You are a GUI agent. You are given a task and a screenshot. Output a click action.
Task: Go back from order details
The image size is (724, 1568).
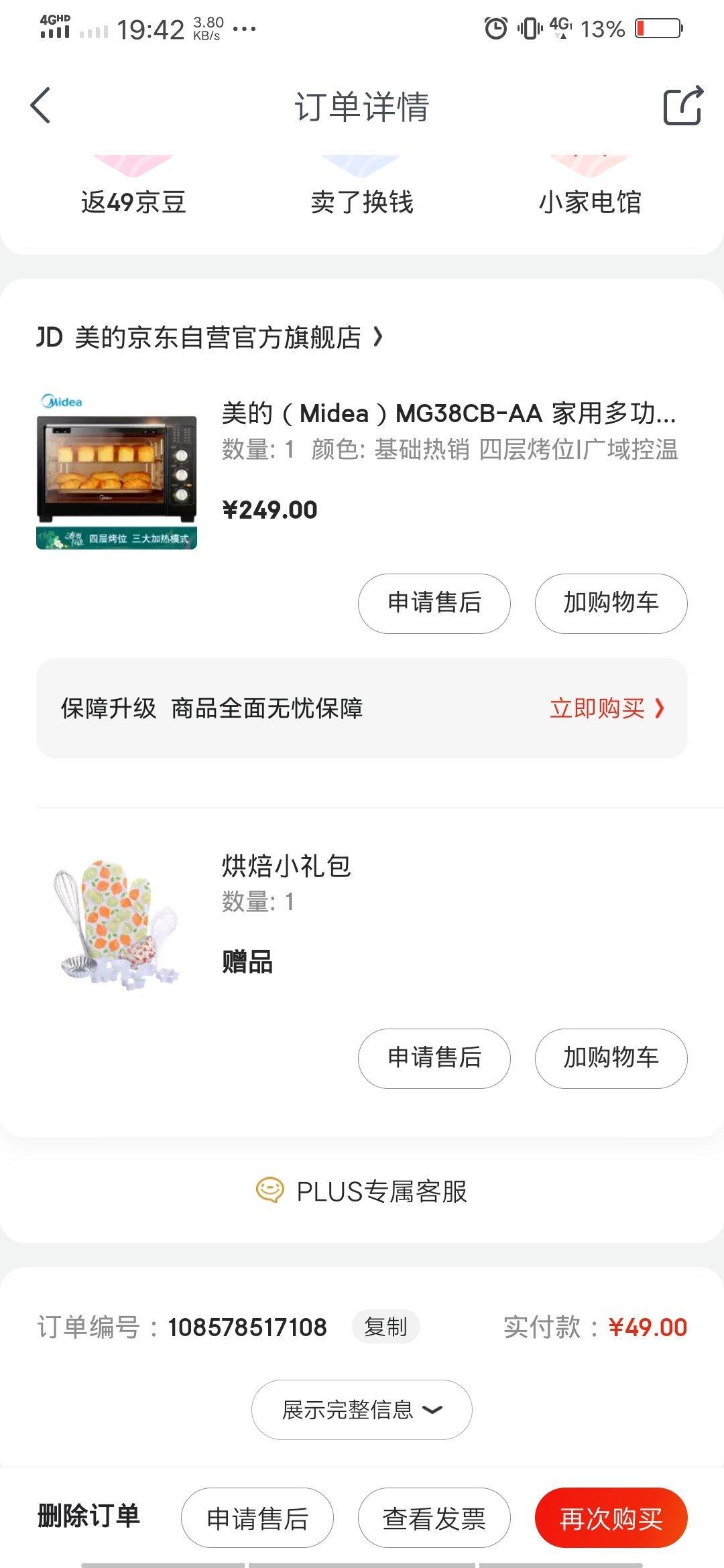[x=41, y=106]
